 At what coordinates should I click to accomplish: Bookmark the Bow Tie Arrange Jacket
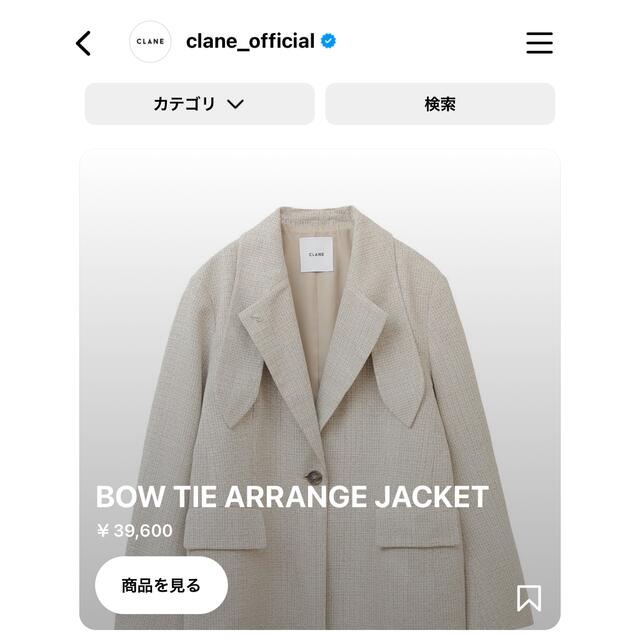(528, 598)
